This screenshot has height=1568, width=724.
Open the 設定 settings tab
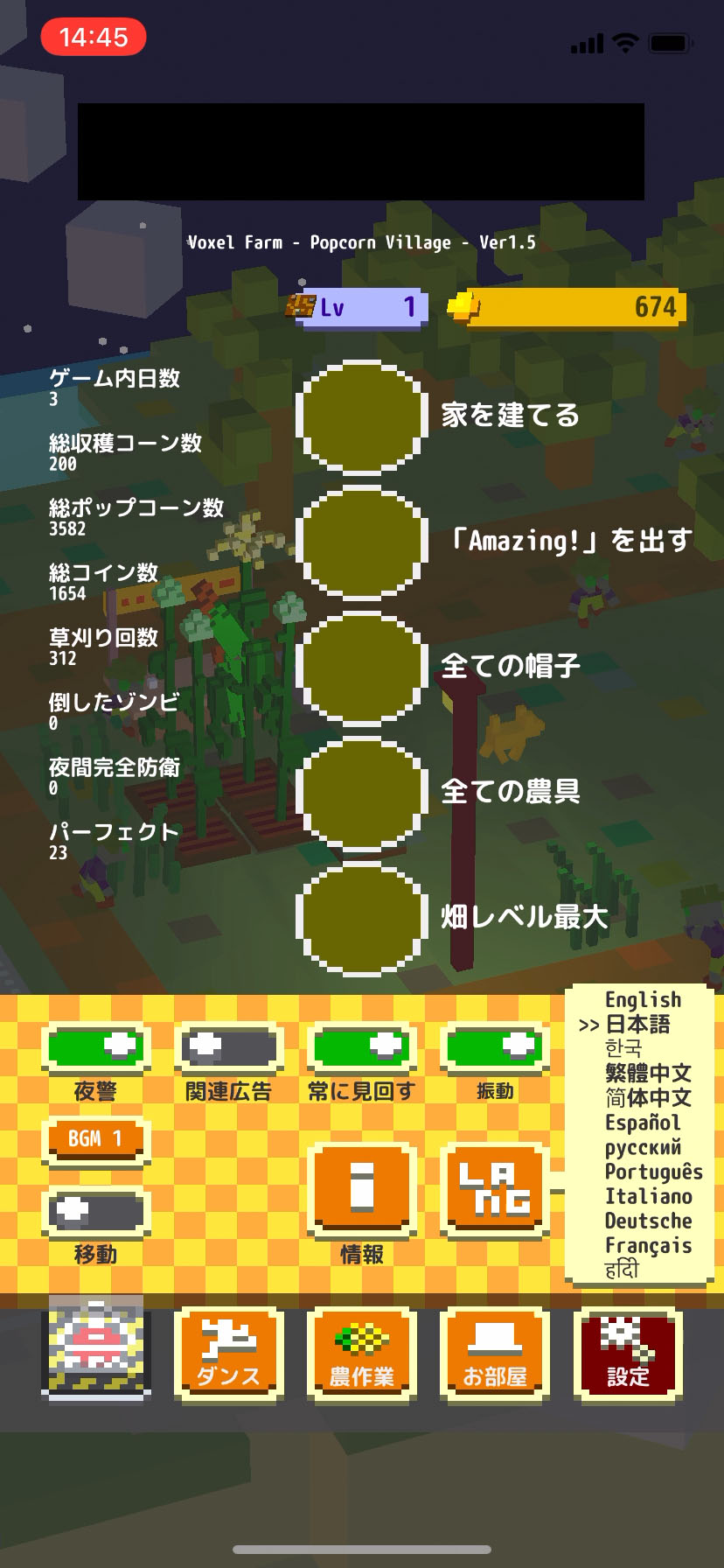(628, 1353)
